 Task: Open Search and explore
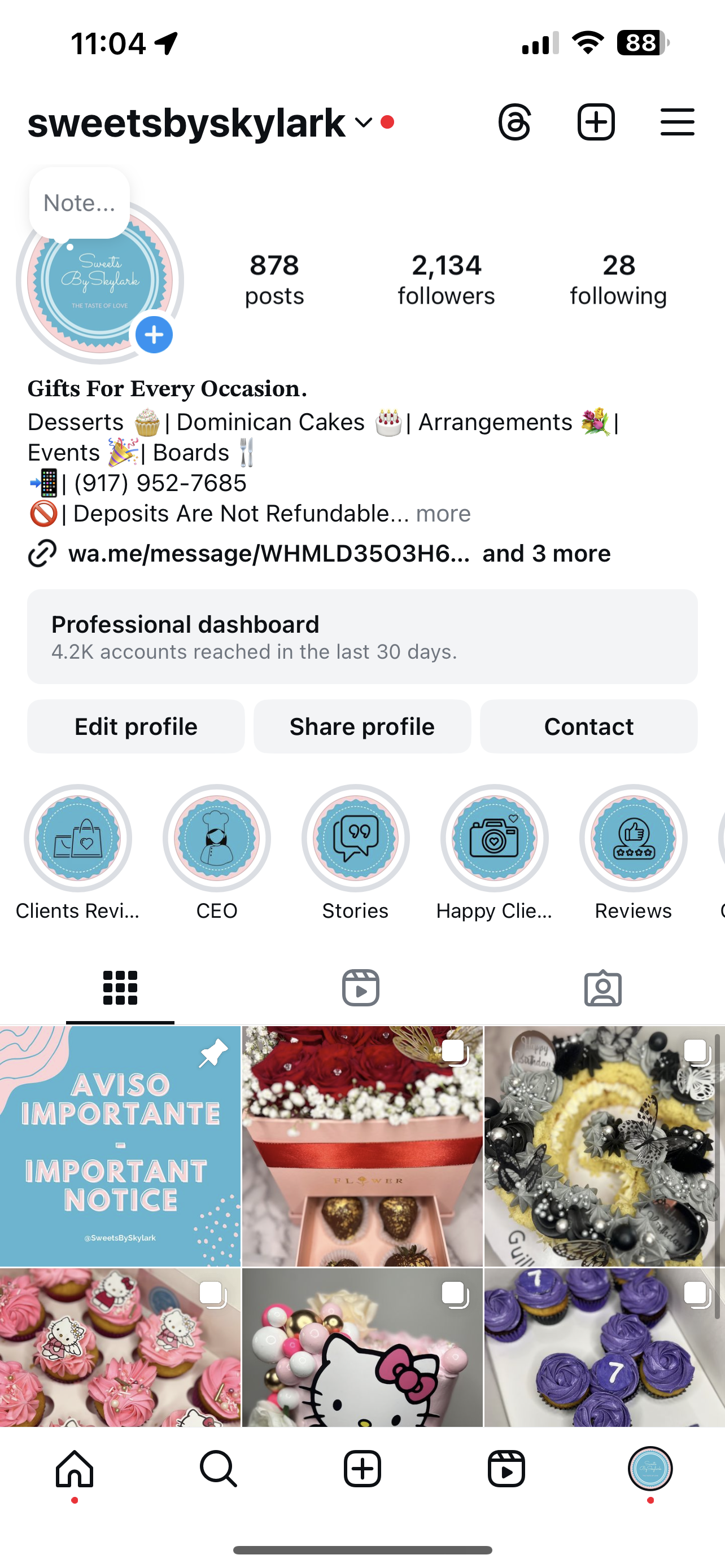click(x=218, y=1468)
